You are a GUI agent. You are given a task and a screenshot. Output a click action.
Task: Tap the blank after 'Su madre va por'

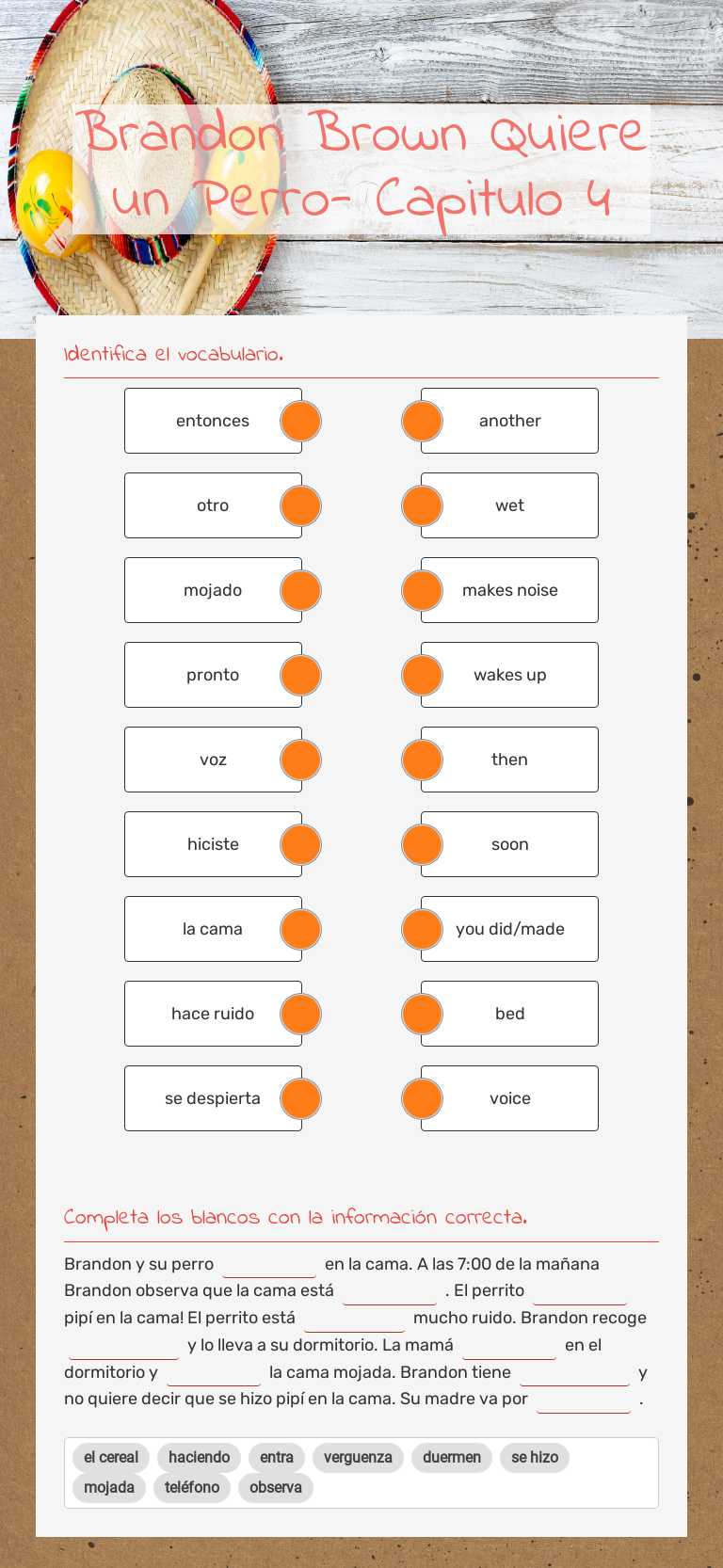(584, 1400)
